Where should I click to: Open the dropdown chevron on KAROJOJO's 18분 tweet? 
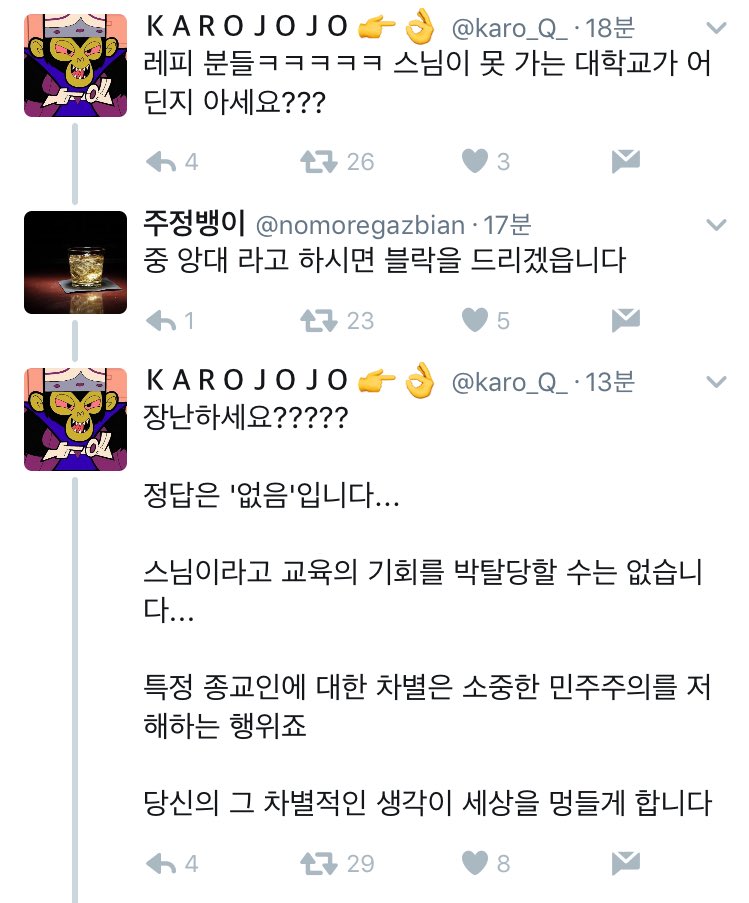point(717,27)
